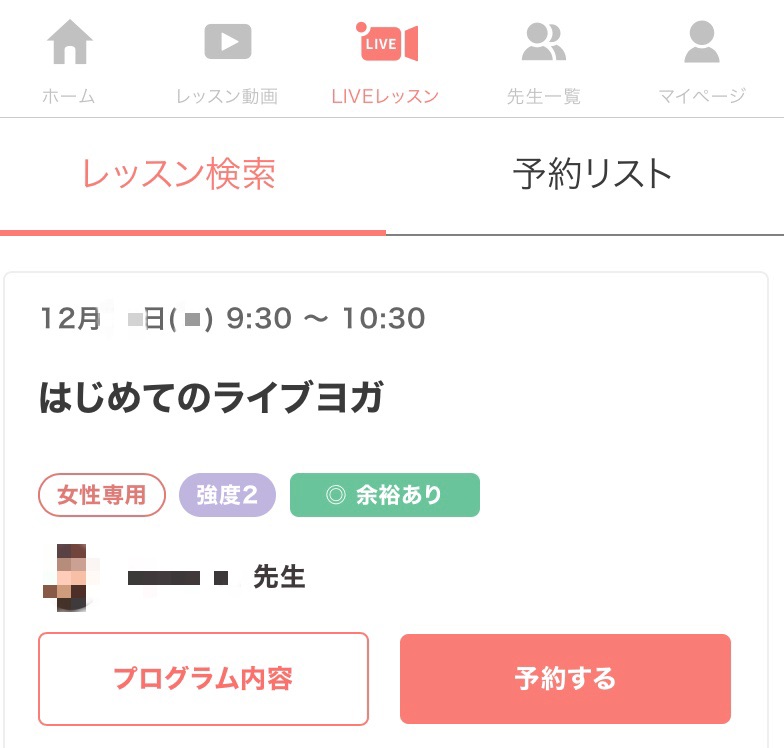784x748 pixels.
Task: View プログラム内容 for はじめてのライブヨガ
Action: pyautogui.click(x=203, y=679)
